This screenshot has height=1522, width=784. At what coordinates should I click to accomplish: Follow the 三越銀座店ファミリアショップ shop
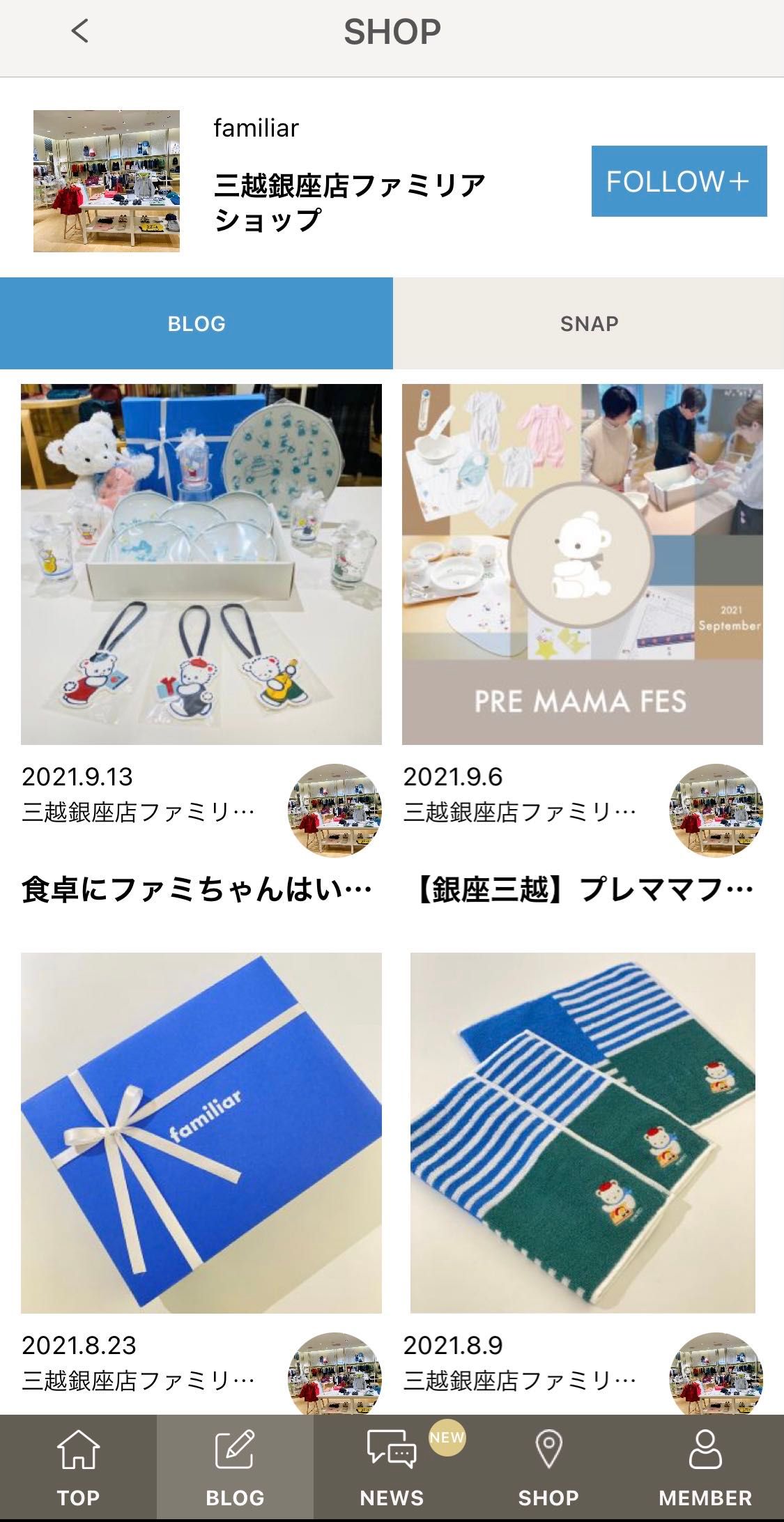[679, 181]
